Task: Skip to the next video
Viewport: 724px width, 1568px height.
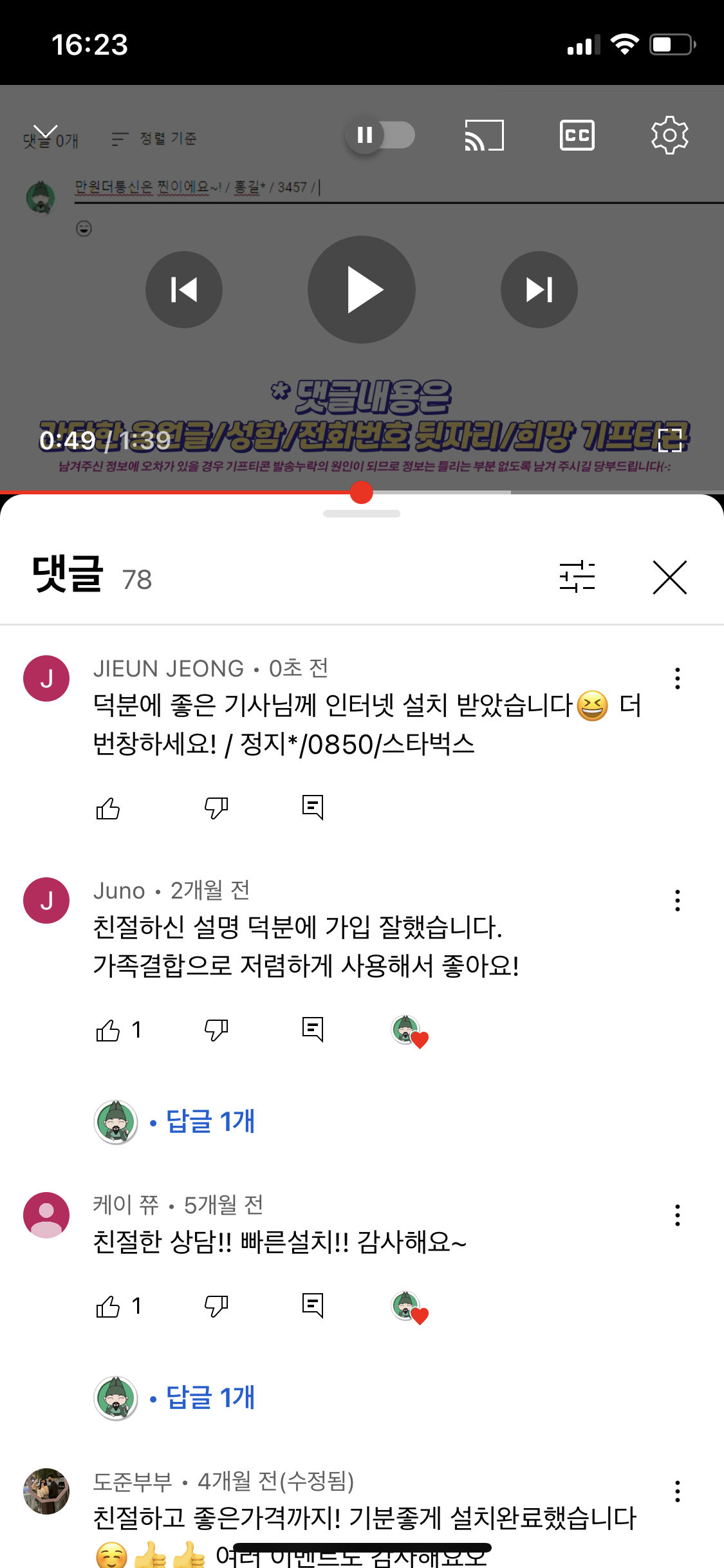Action: [x=539, y=290]
